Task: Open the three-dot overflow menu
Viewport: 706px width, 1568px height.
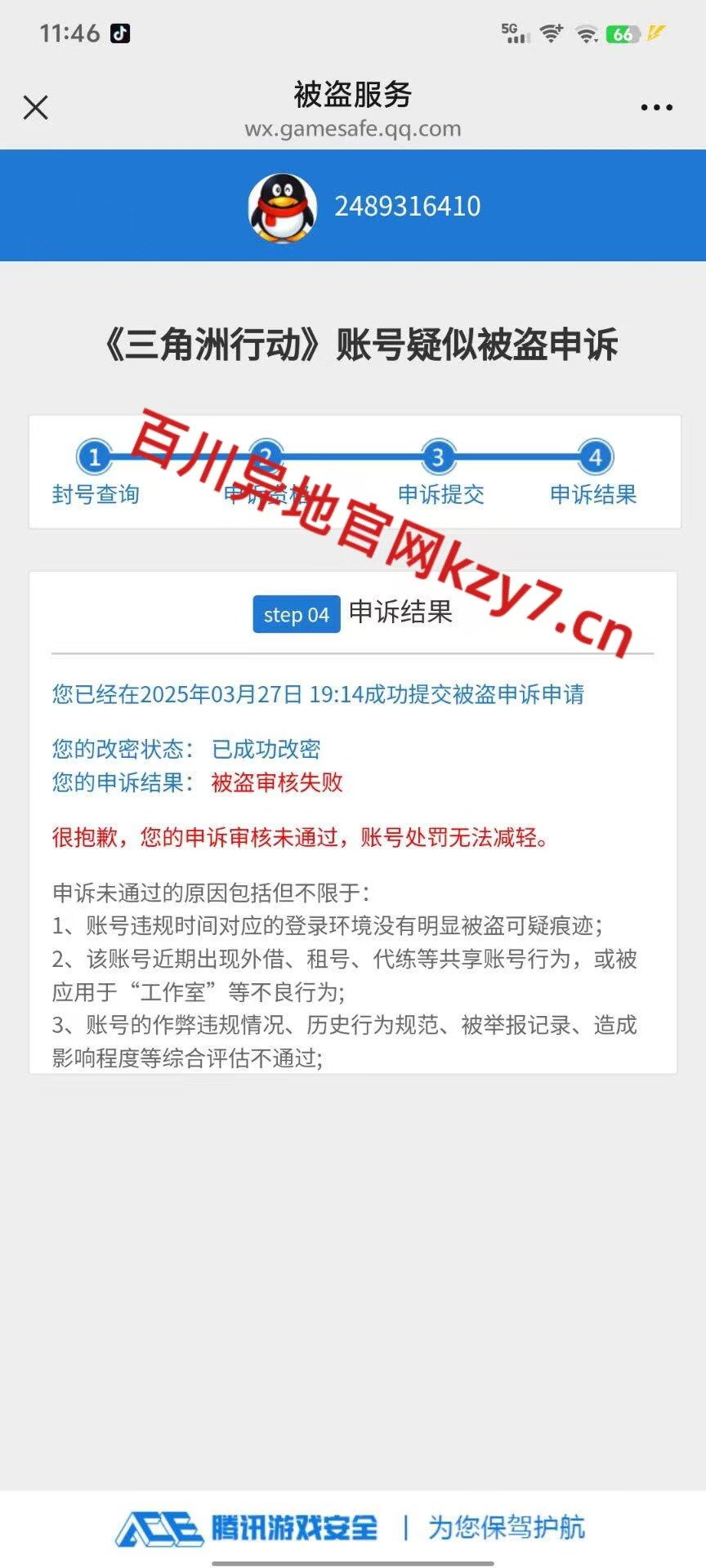Action: (x=656, y=107)
